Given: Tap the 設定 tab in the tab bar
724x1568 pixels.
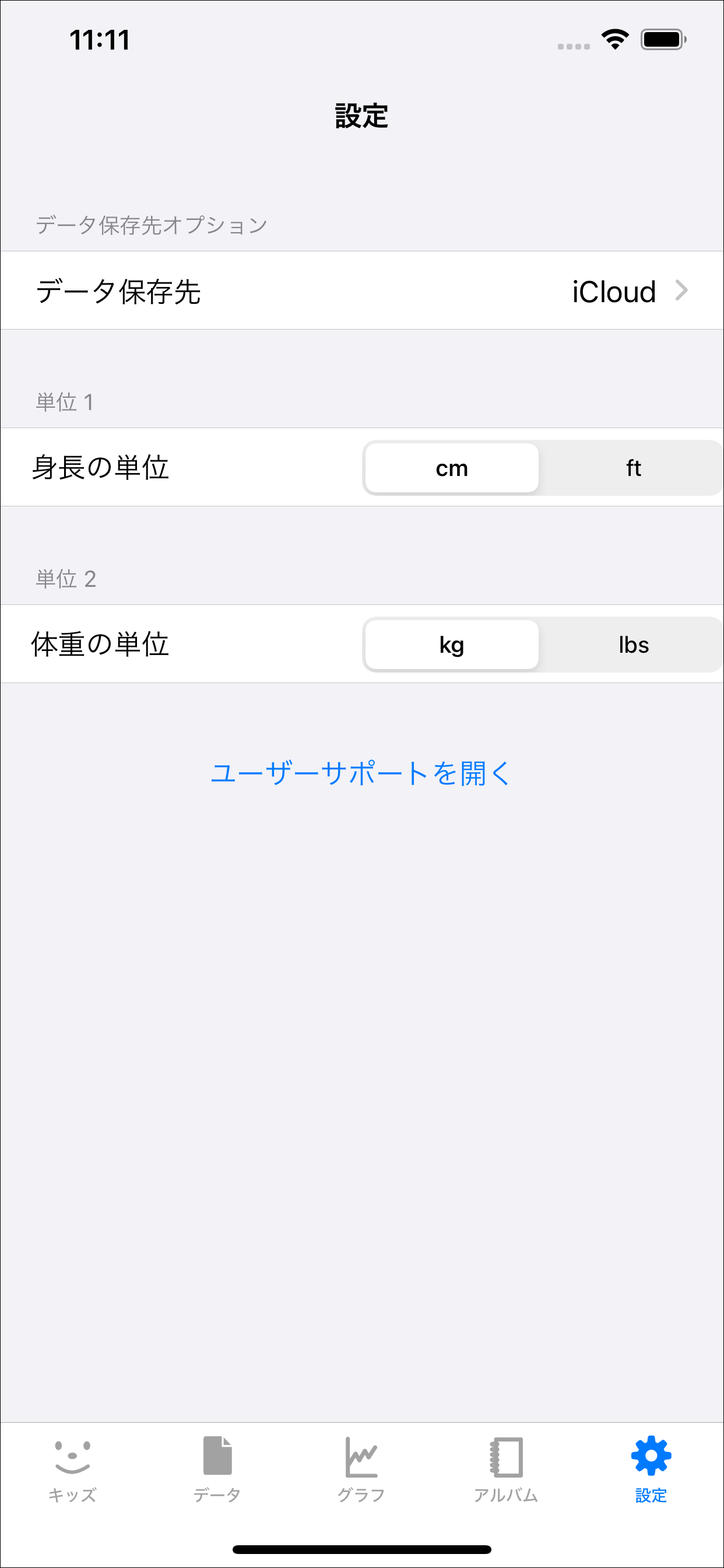Looking at the screenshot, I should 651,1469.
